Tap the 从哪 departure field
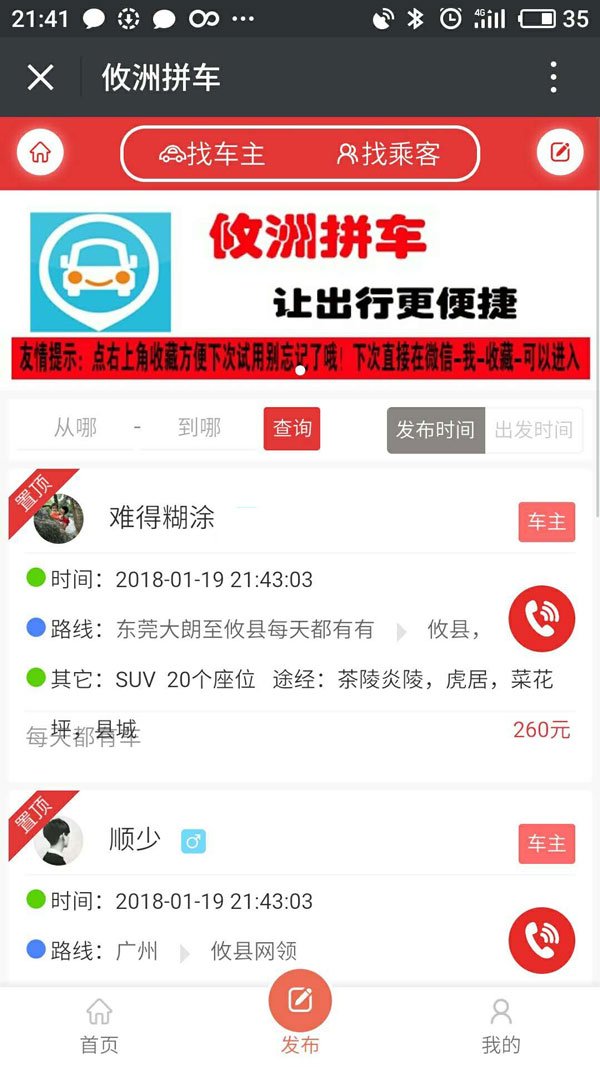 [x=75, y=429]
